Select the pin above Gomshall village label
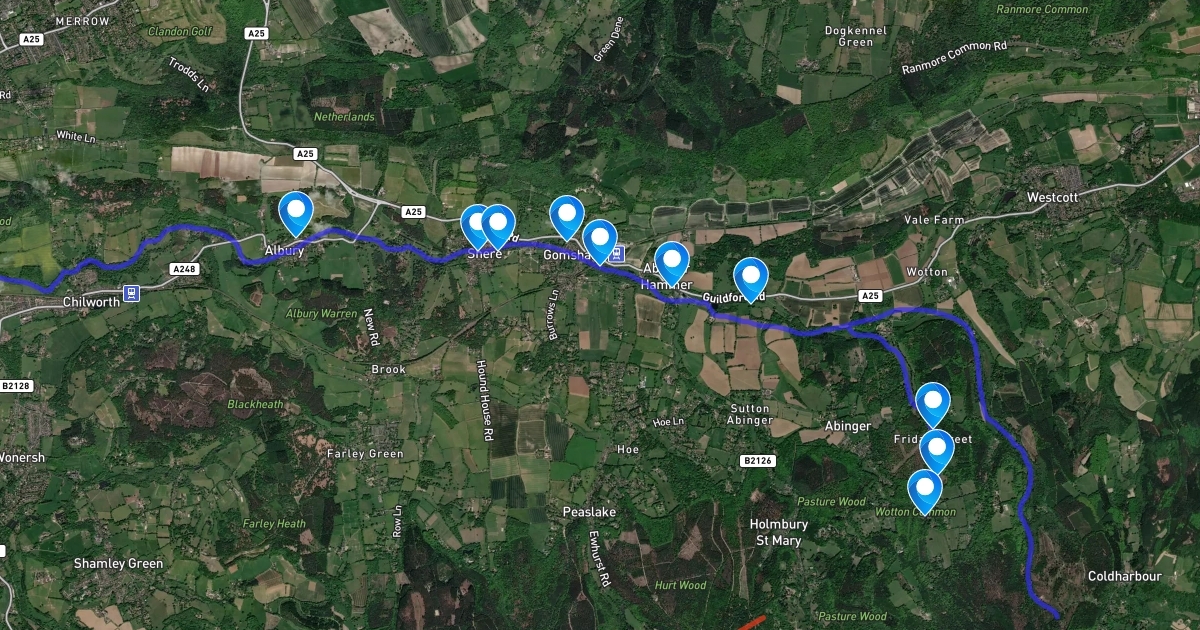This screenshot has width=1200, height=630. 567,216
